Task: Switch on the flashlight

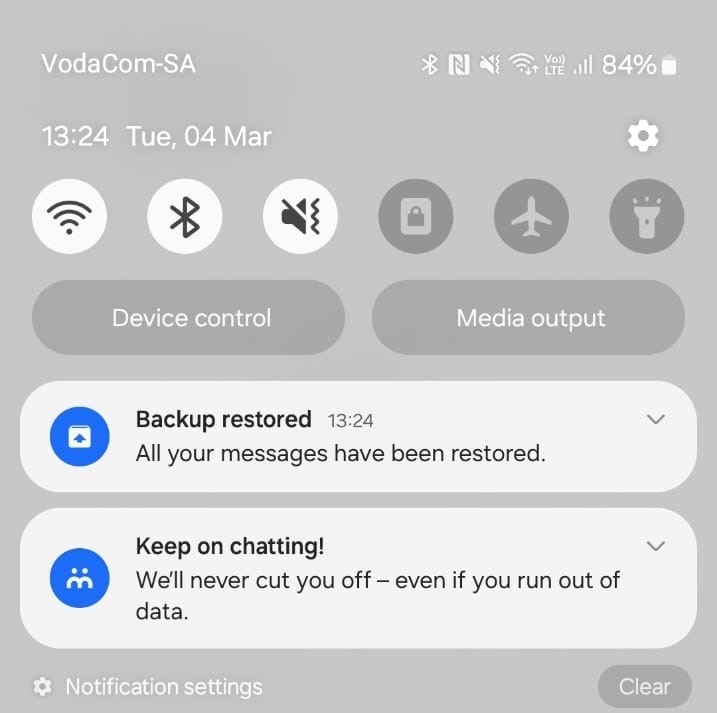Action: click(646, 216)
